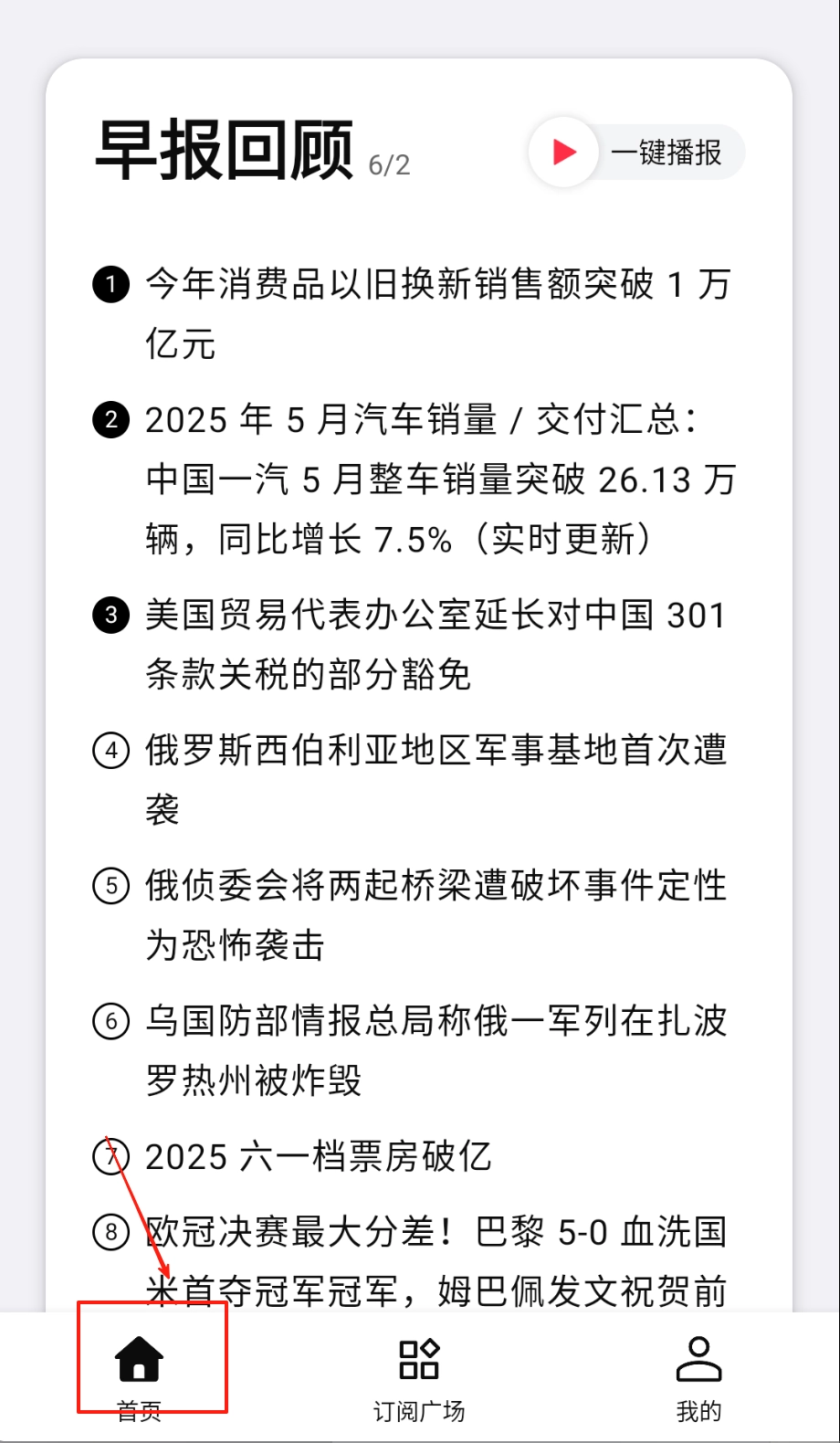Screen dimensions: 840x1443
Task: Open the 桥梁遭破坏事件 story
Action: click(435, 914)
